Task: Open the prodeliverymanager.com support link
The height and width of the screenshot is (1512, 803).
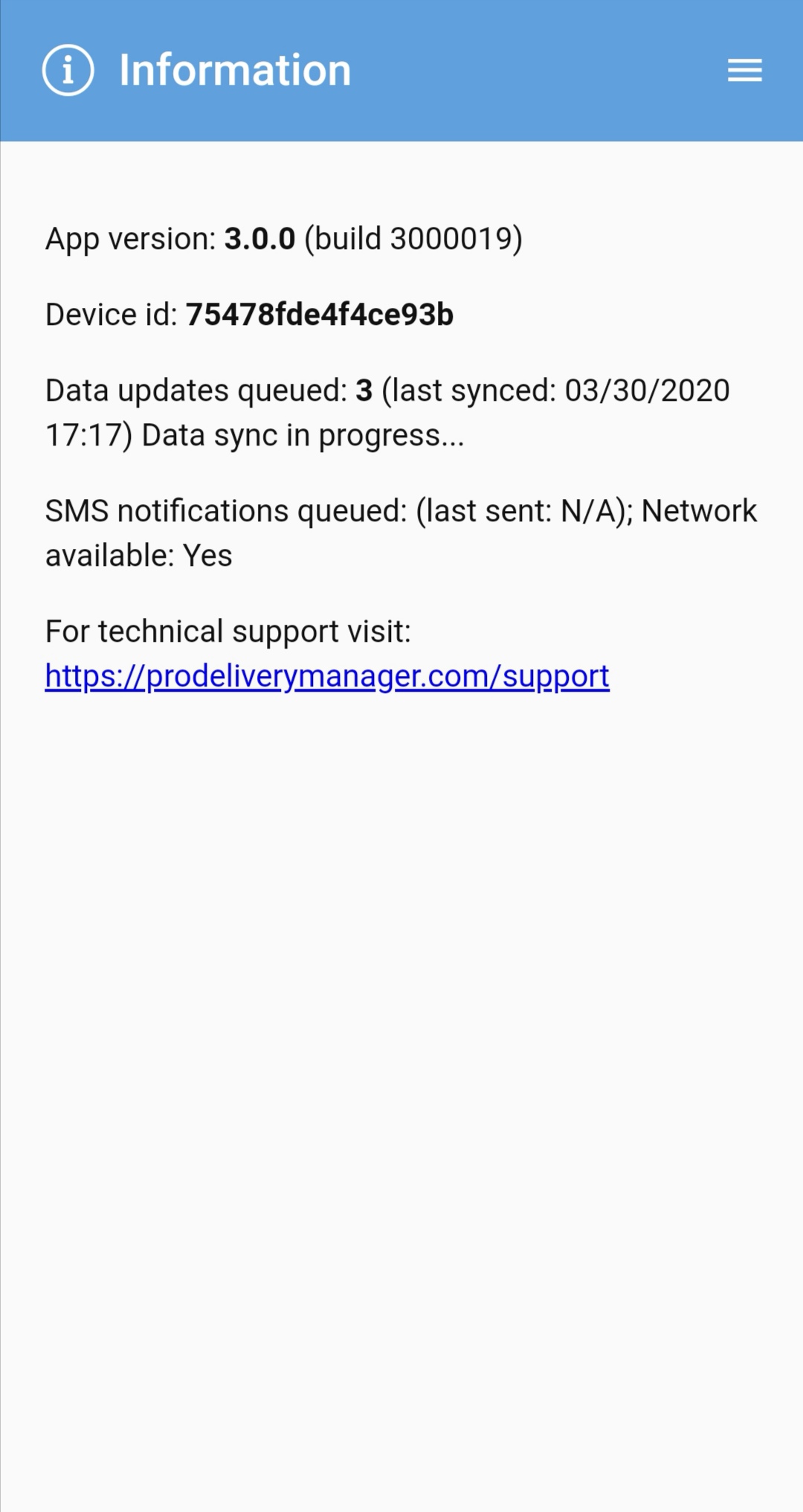Action: pos(327,676)
